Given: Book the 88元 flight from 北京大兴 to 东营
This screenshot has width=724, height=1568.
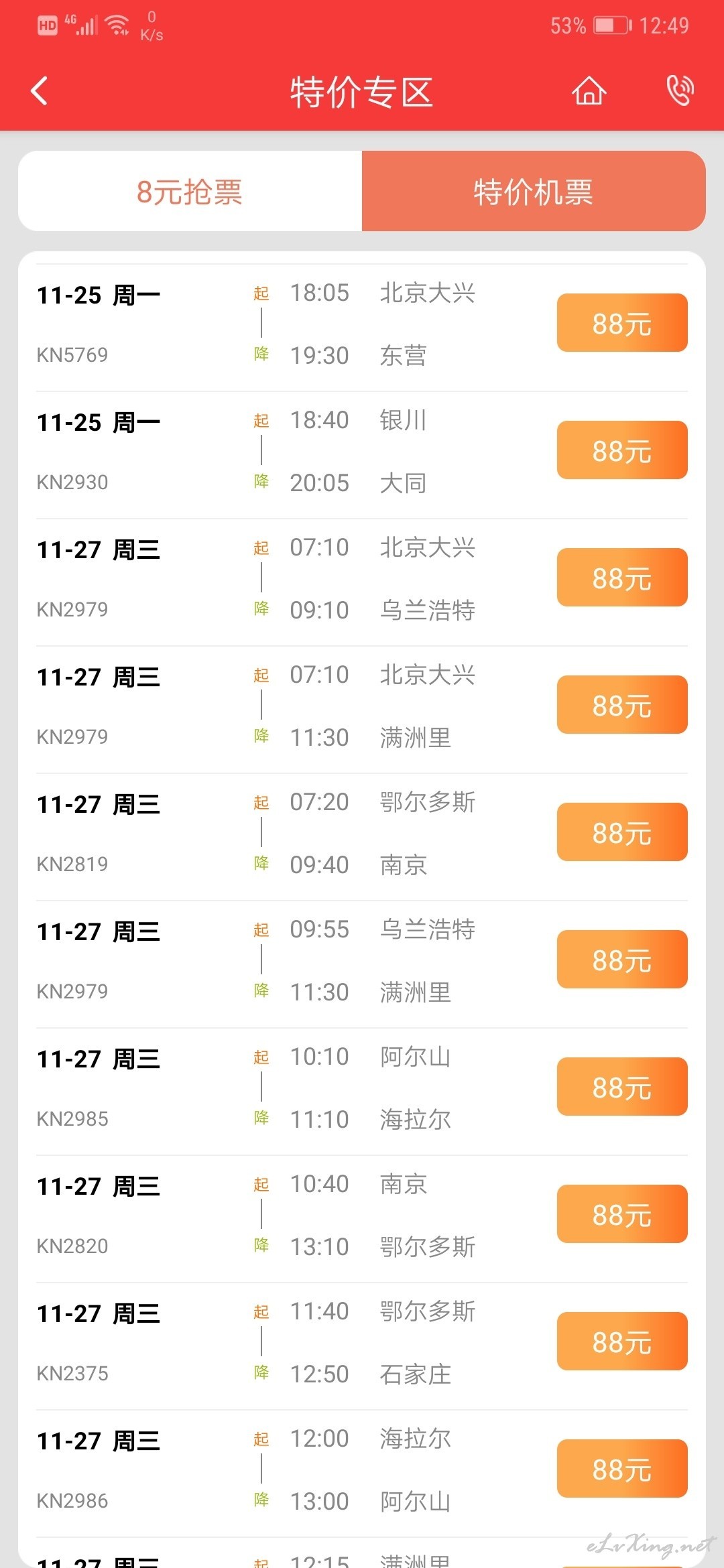Looking at the screenshot, I should coord(622,322).
